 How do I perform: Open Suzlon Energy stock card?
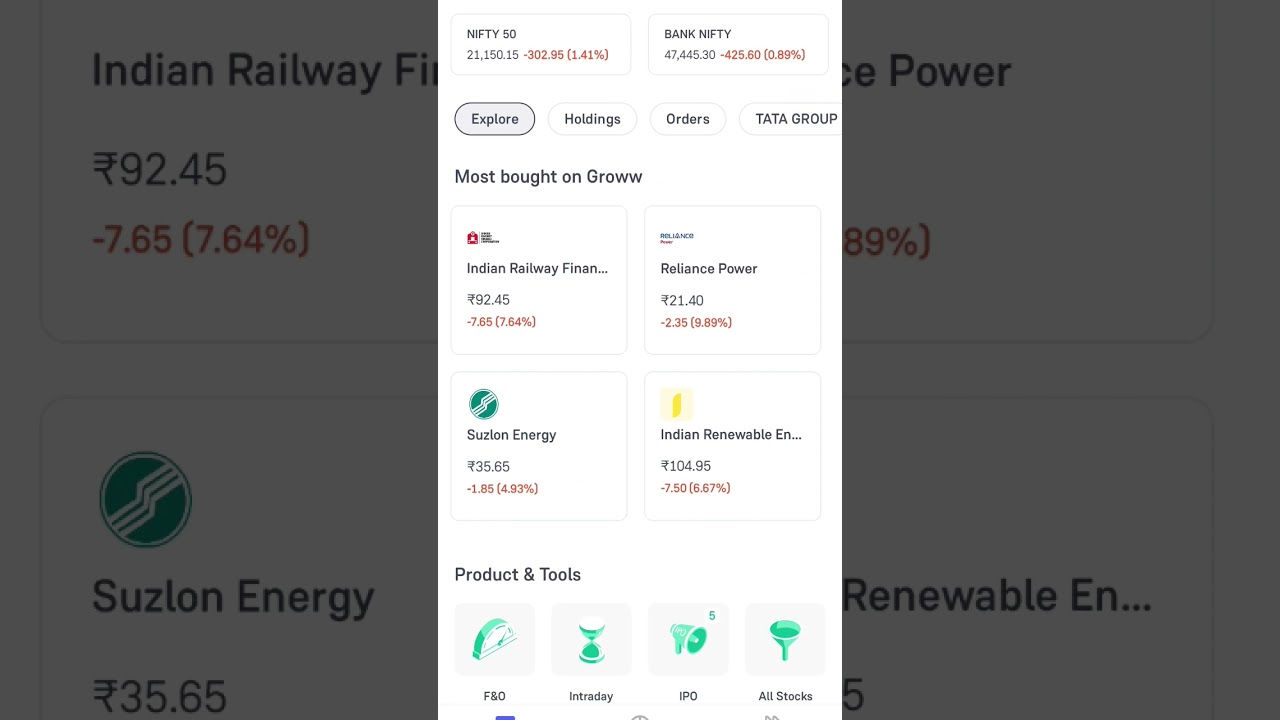coord(539,446)
